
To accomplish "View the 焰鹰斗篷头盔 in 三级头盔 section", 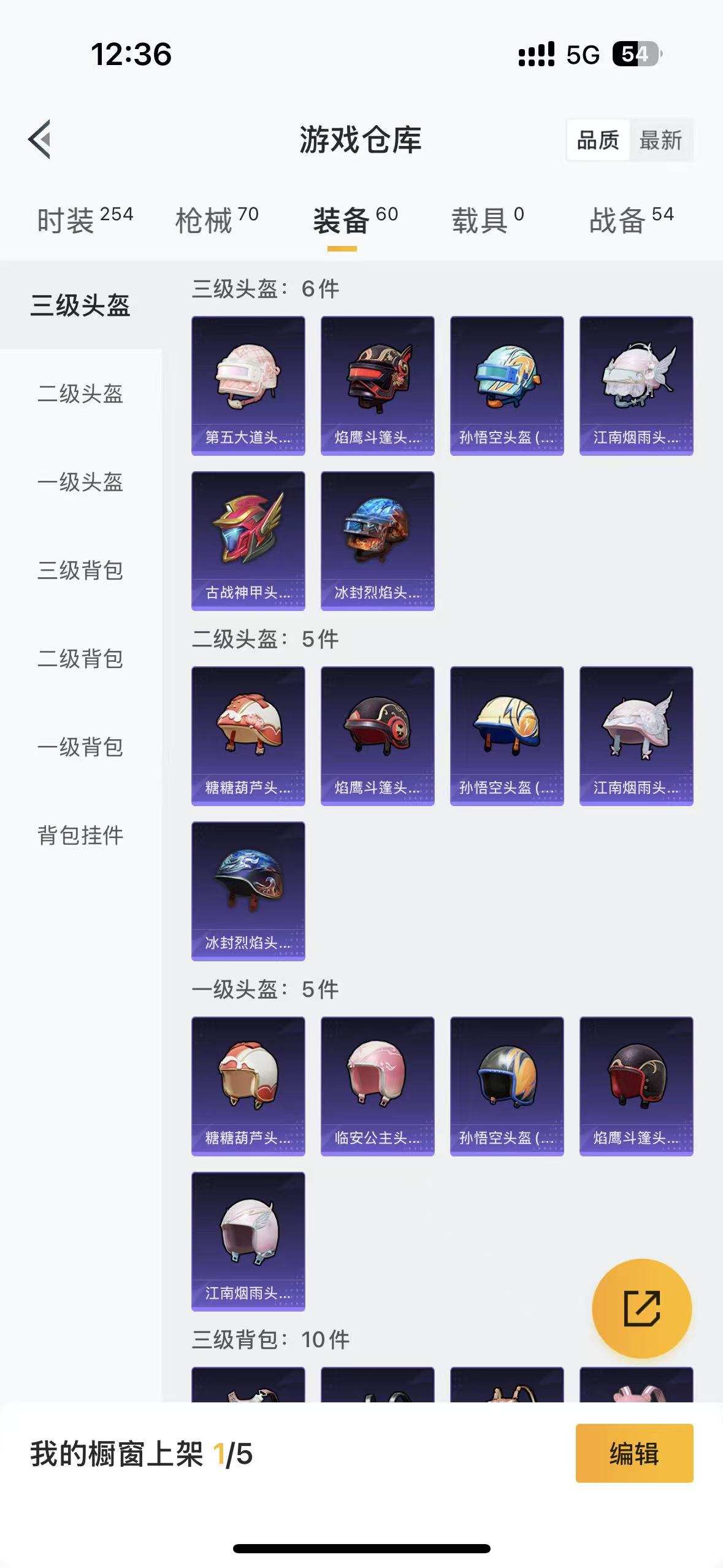I will pos(377,385).
